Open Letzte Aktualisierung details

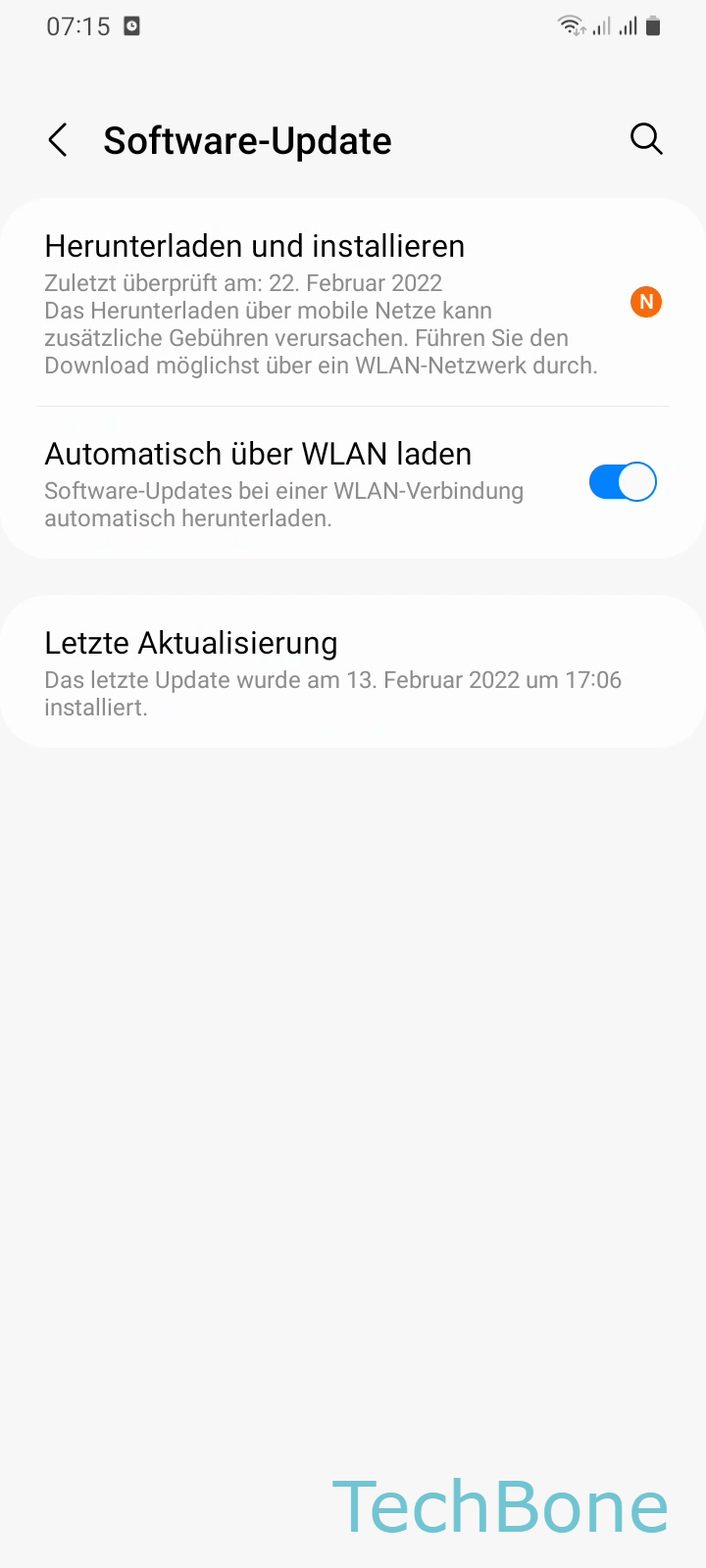pyautogui.click(x=333, y=672)
